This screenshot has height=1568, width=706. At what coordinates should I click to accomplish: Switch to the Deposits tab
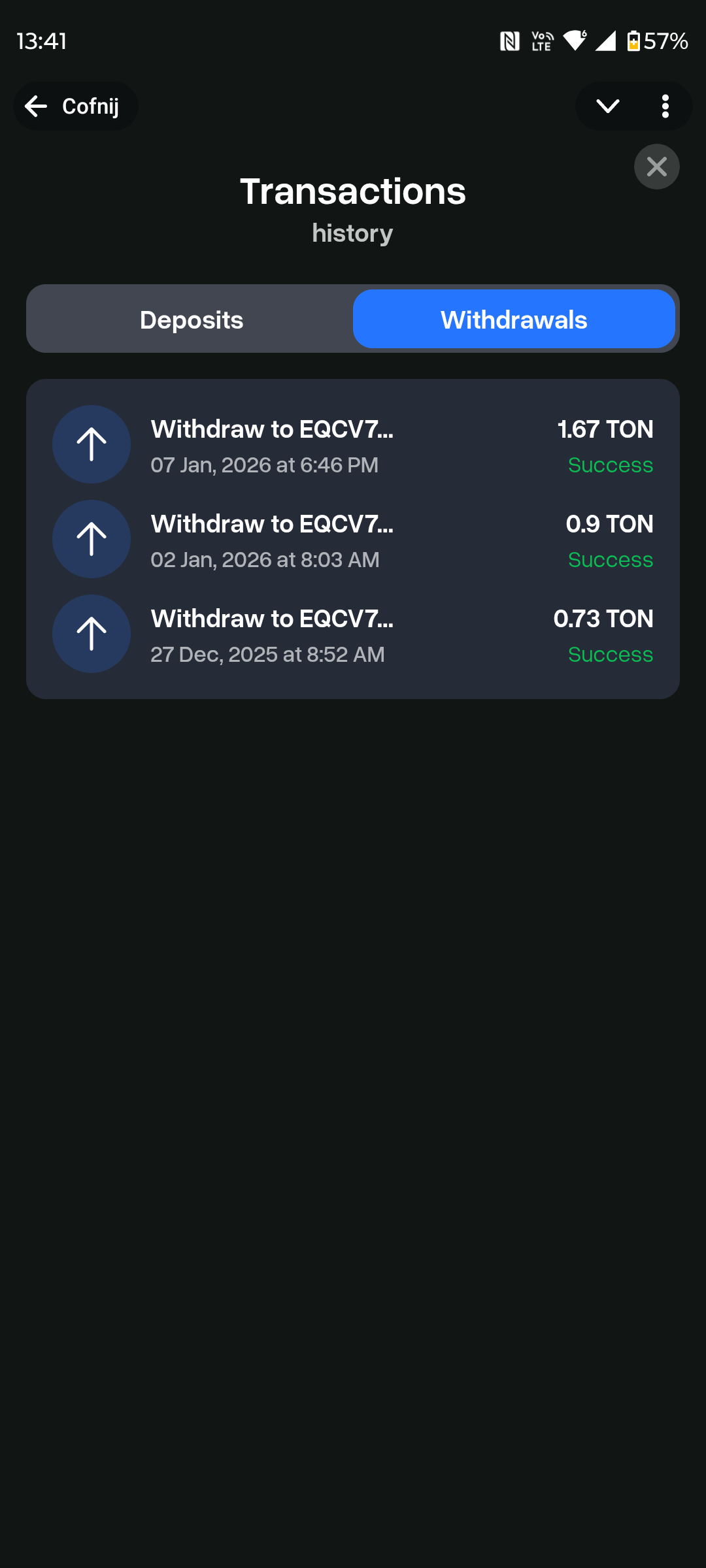(191, 319)
